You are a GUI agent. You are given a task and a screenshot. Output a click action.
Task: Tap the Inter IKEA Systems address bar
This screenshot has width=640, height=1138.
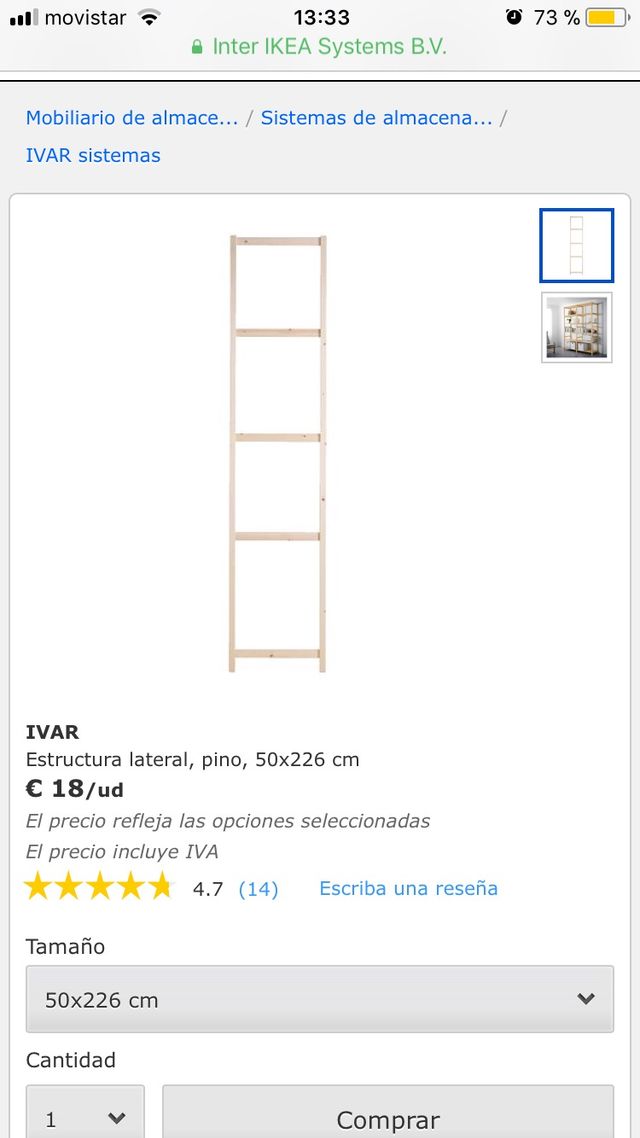[x=320, y=47]
